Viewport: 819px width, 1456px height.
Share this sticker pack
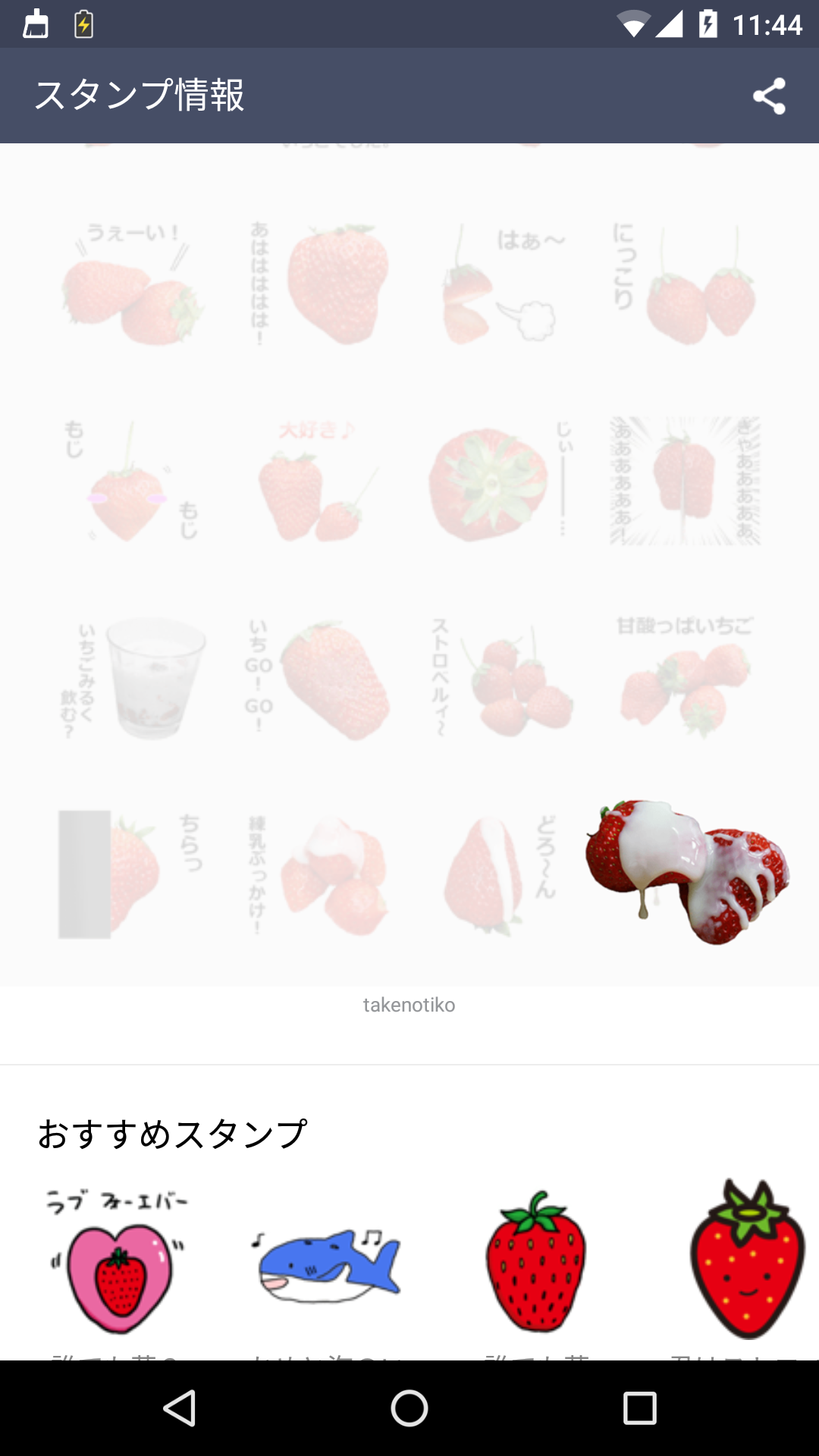(769, 96)
